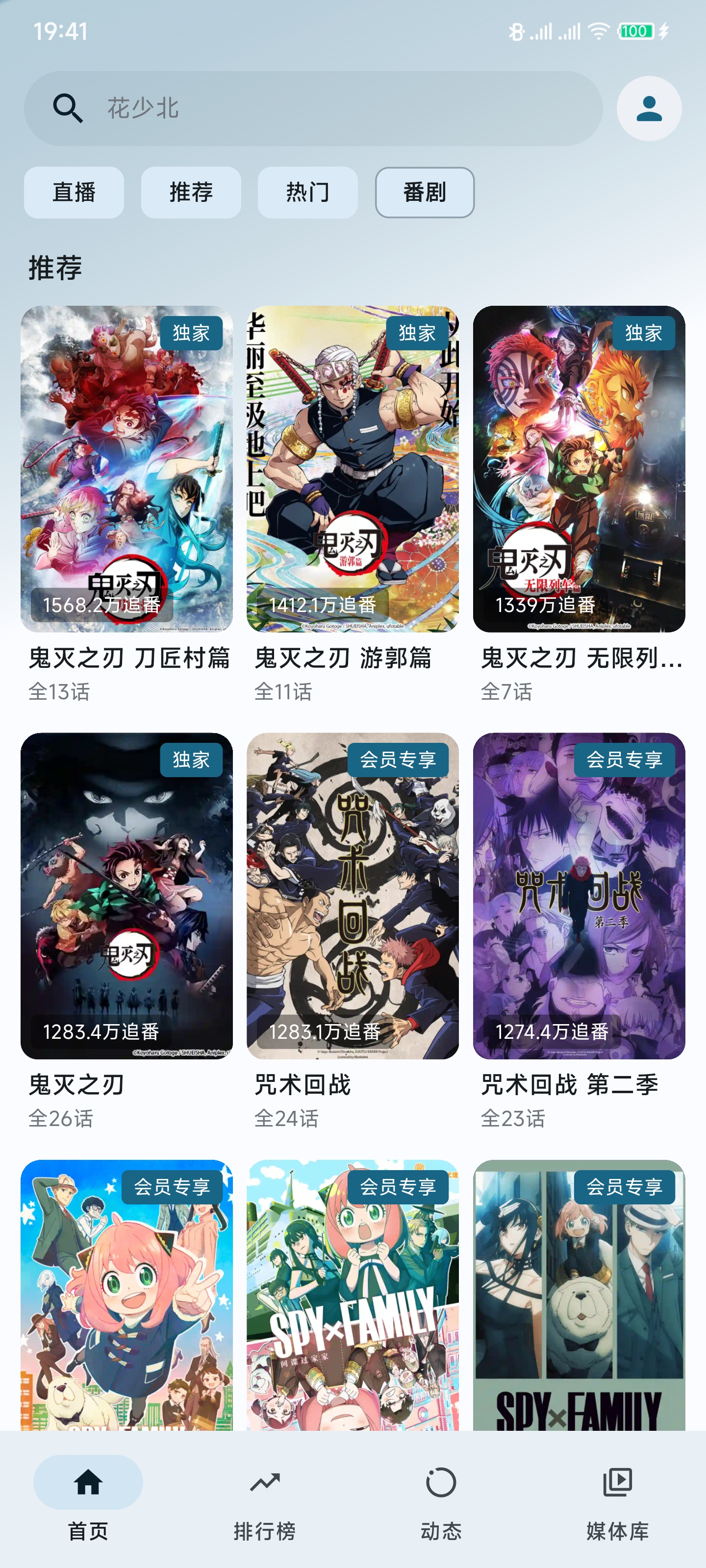Switch to the 推荐 tab
The width and height of the screenshot is (706, 1568).
click(191, 193)
